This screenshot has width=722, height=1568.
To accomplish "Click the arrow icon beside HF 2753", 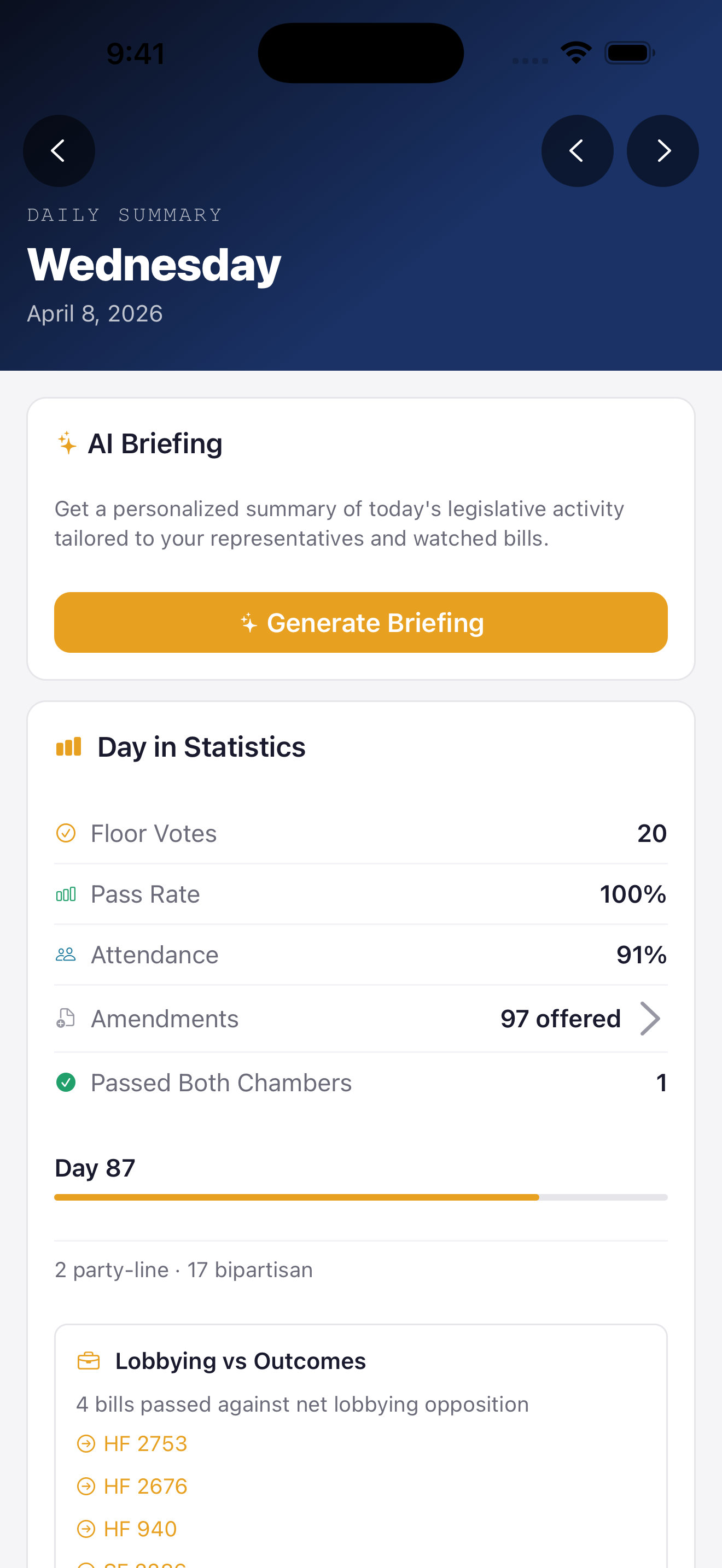I will click(86, 1443).
